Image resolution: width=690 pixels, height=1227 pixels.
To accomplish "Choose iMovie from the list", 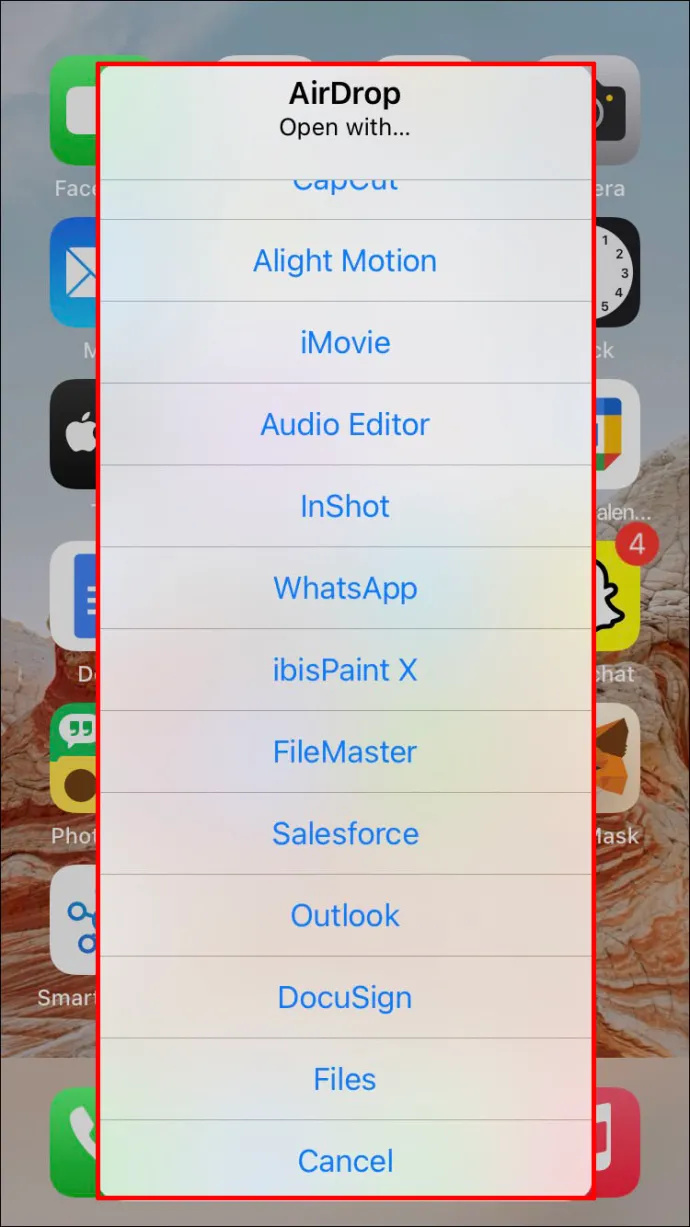I will coord(345,343).
